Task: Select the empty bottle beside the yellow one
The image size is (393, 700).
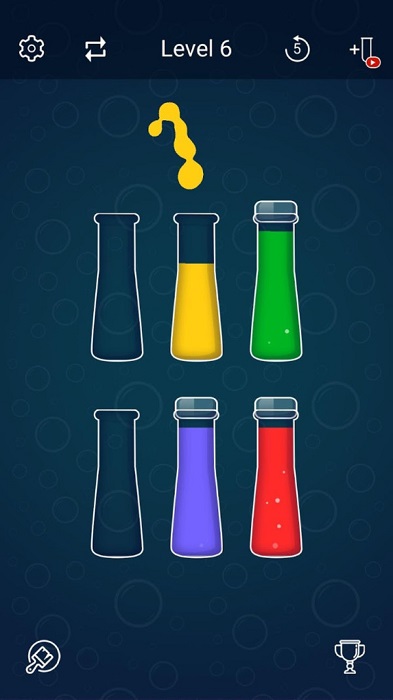Action: tap(117, 287)
